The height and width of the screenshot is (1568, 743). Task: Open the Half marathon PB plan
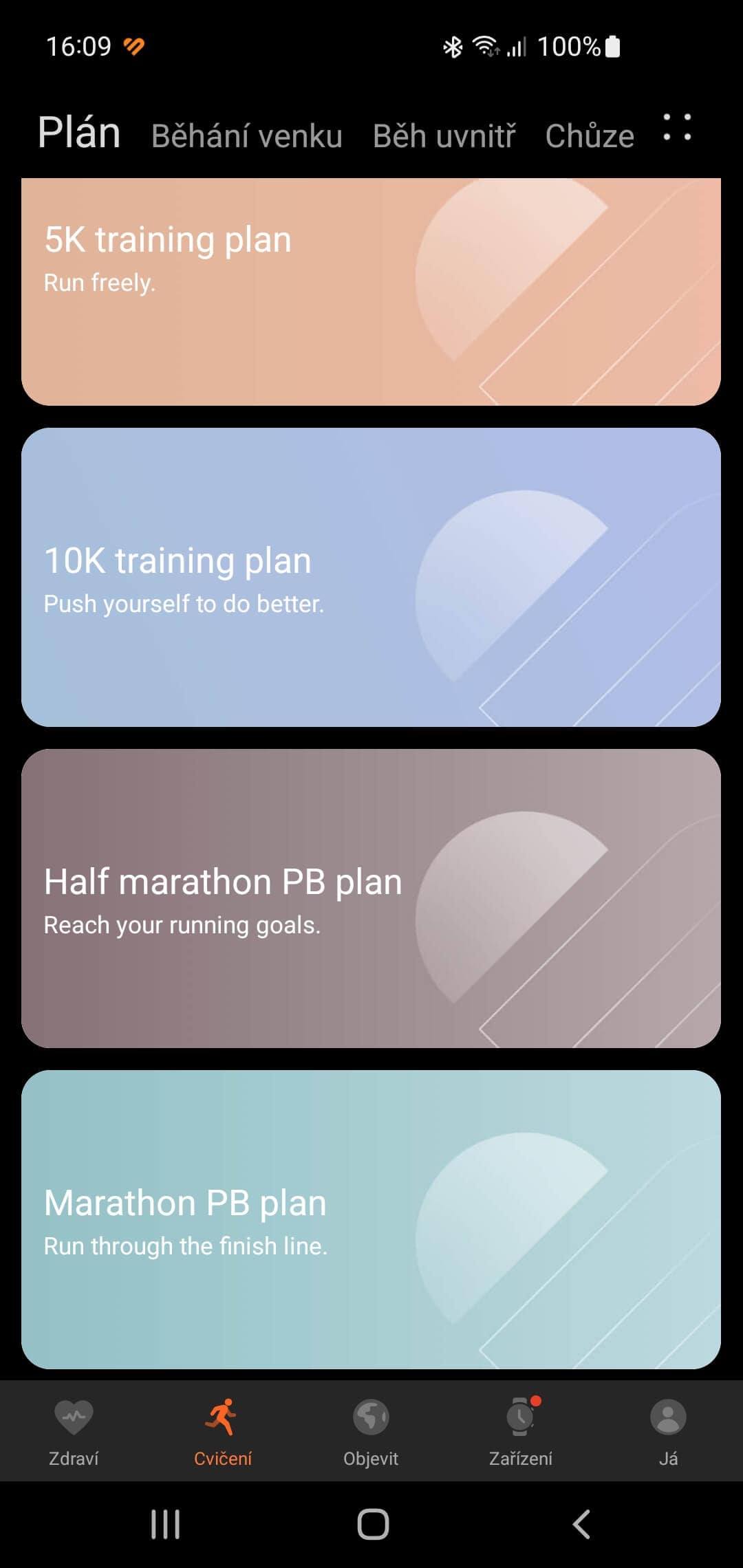tap(371, 898)
